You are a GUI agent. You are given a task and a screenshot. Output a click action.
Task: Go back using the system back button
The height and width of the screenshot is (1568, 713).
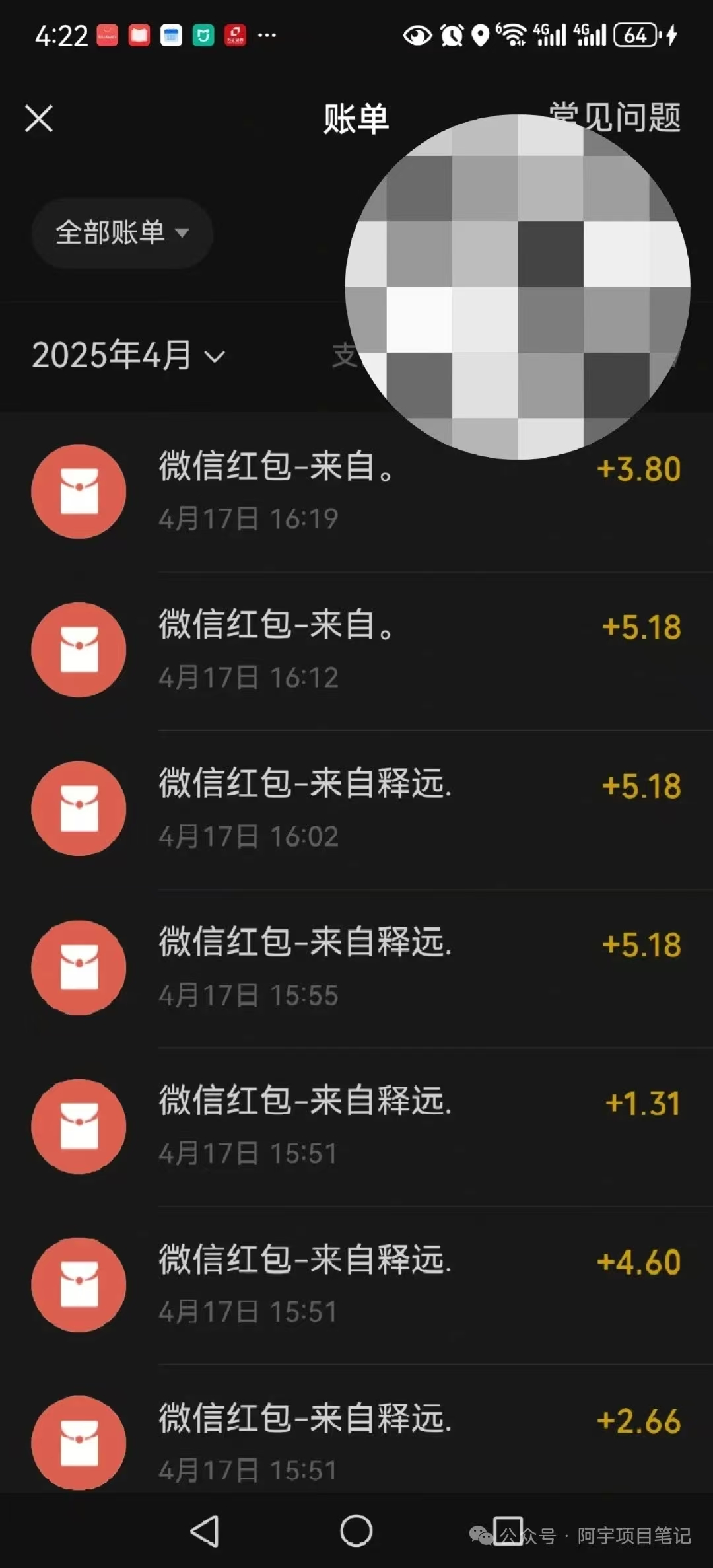[x=205, y=1531]
